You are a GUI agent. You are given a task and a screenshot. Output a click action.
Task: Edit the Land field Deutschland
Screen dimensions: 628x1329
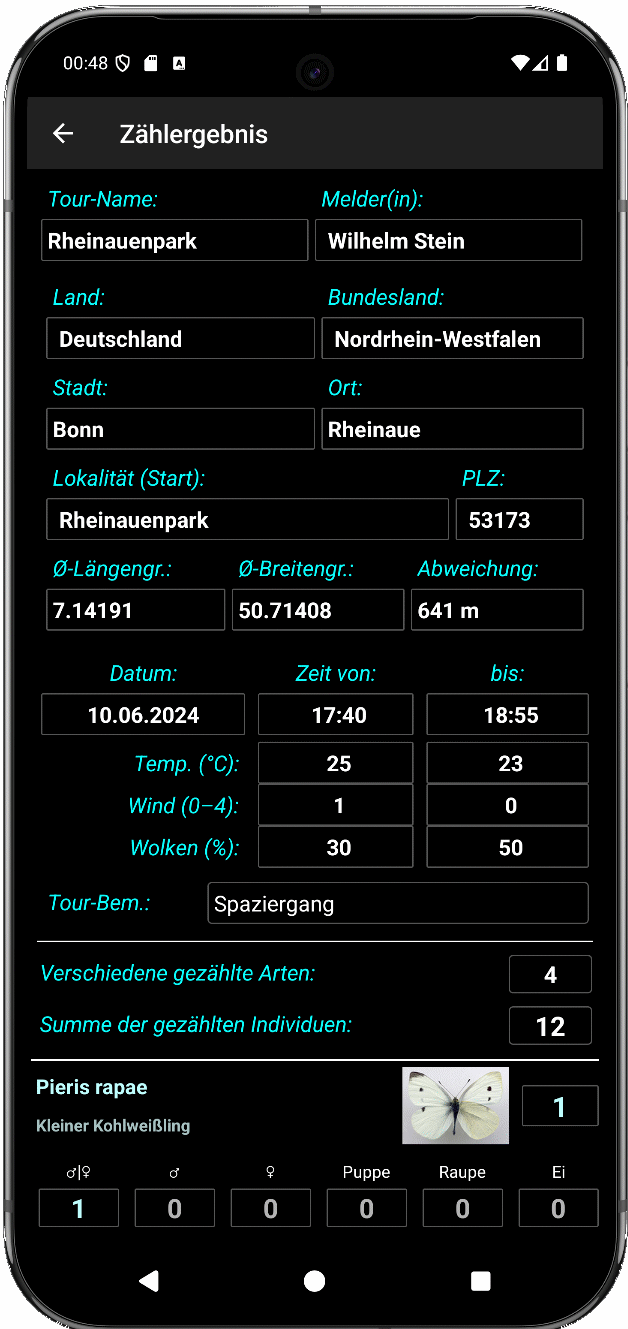click(x=180, y=339)
